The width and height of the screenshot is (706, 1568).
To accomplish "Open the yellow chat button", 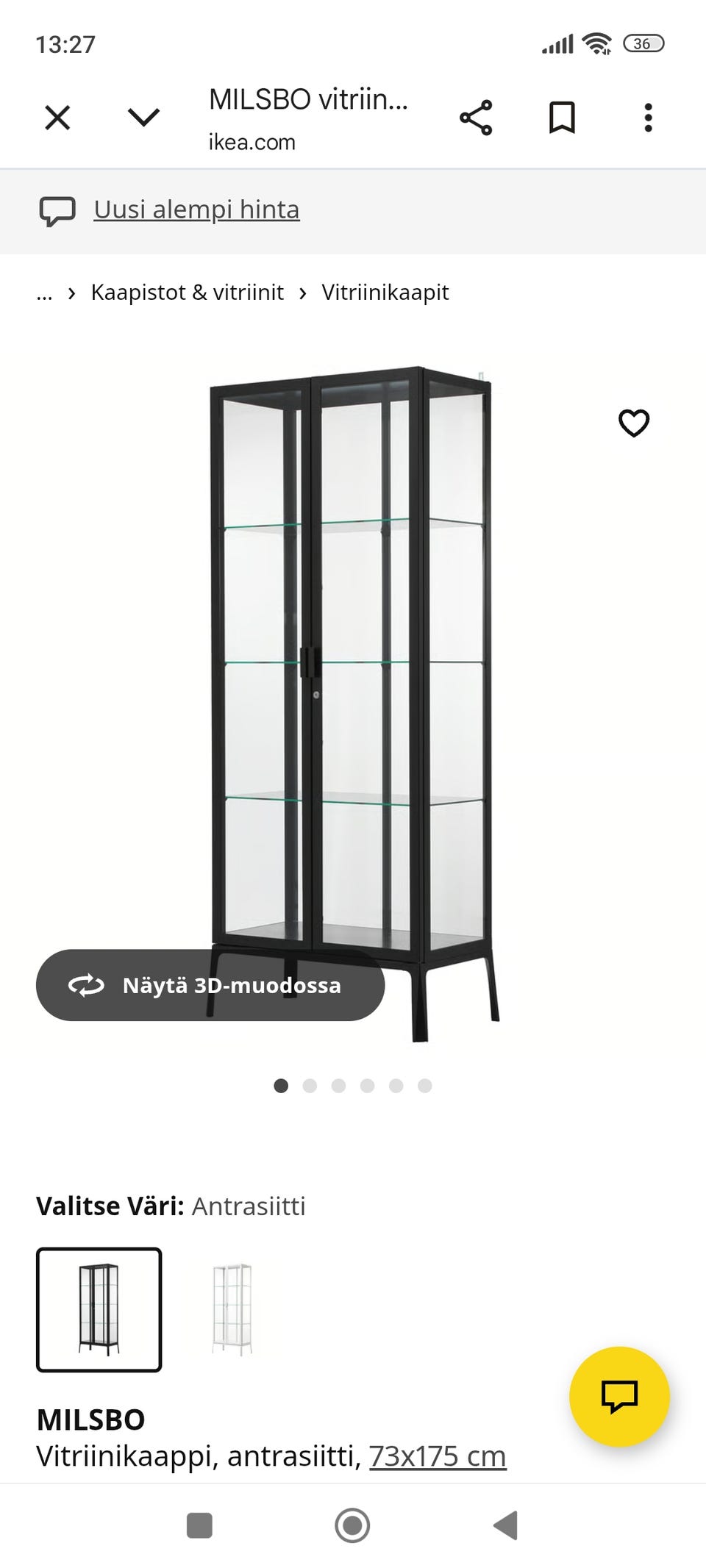I will (619, 1396).
